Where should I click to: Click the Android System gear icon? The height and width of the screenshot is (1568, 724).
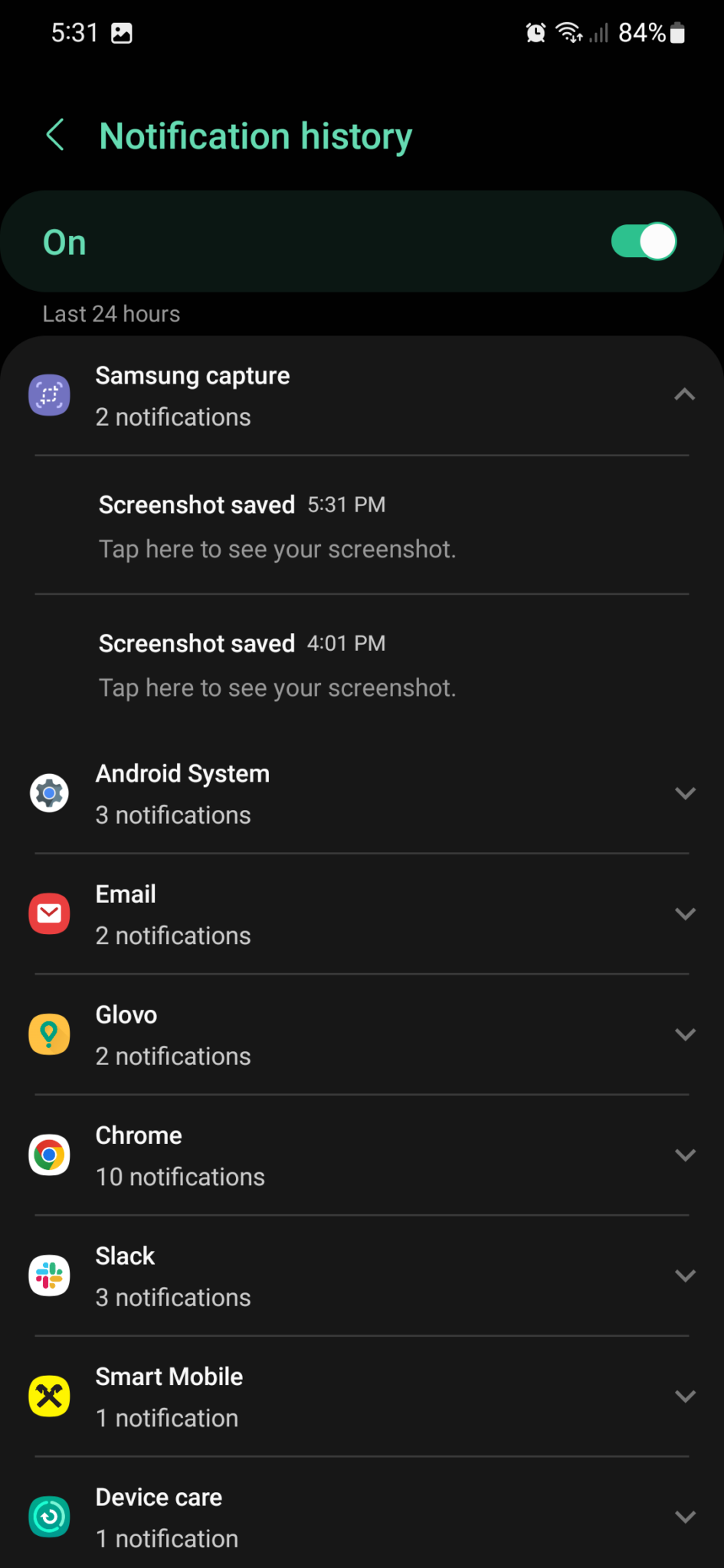tap(49, 792)
